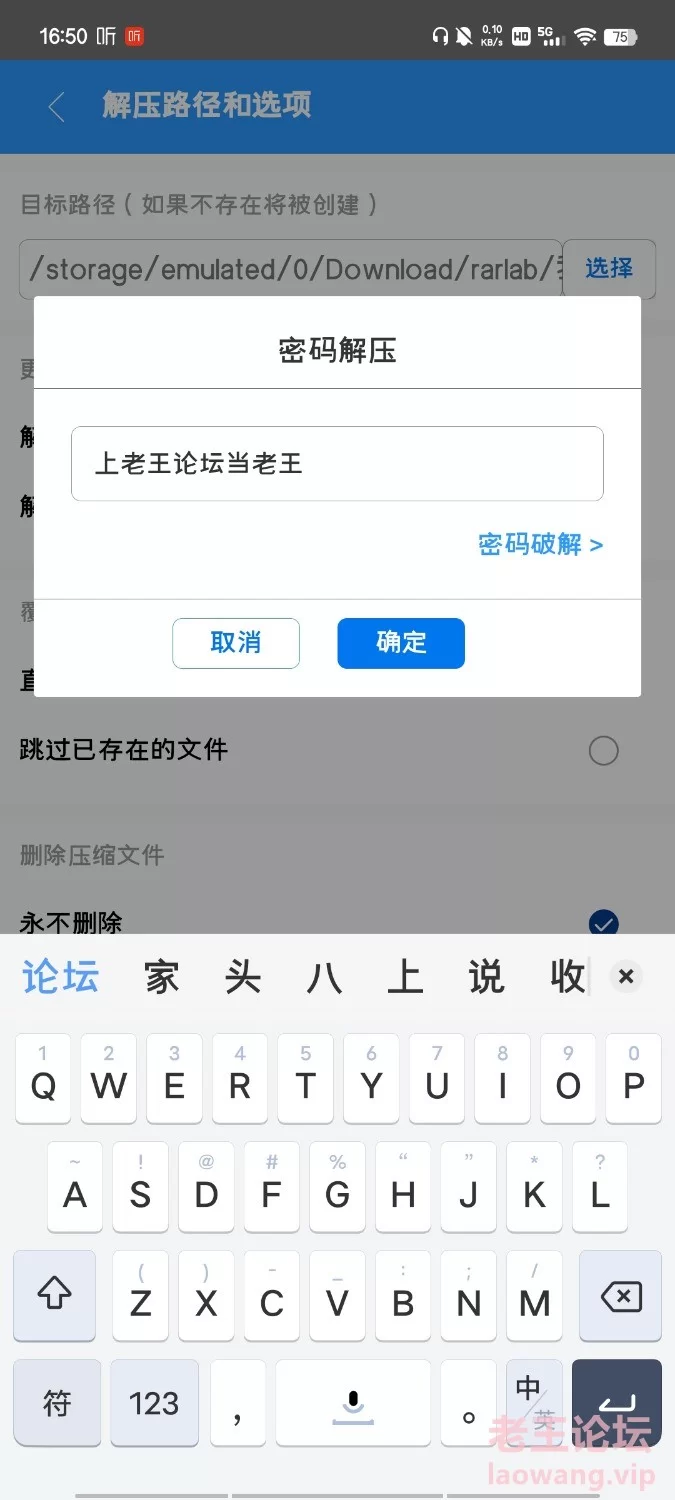Focus the password text field
Image resolution: width=675 pixels, height=1500 pixels.
[337, 464]
